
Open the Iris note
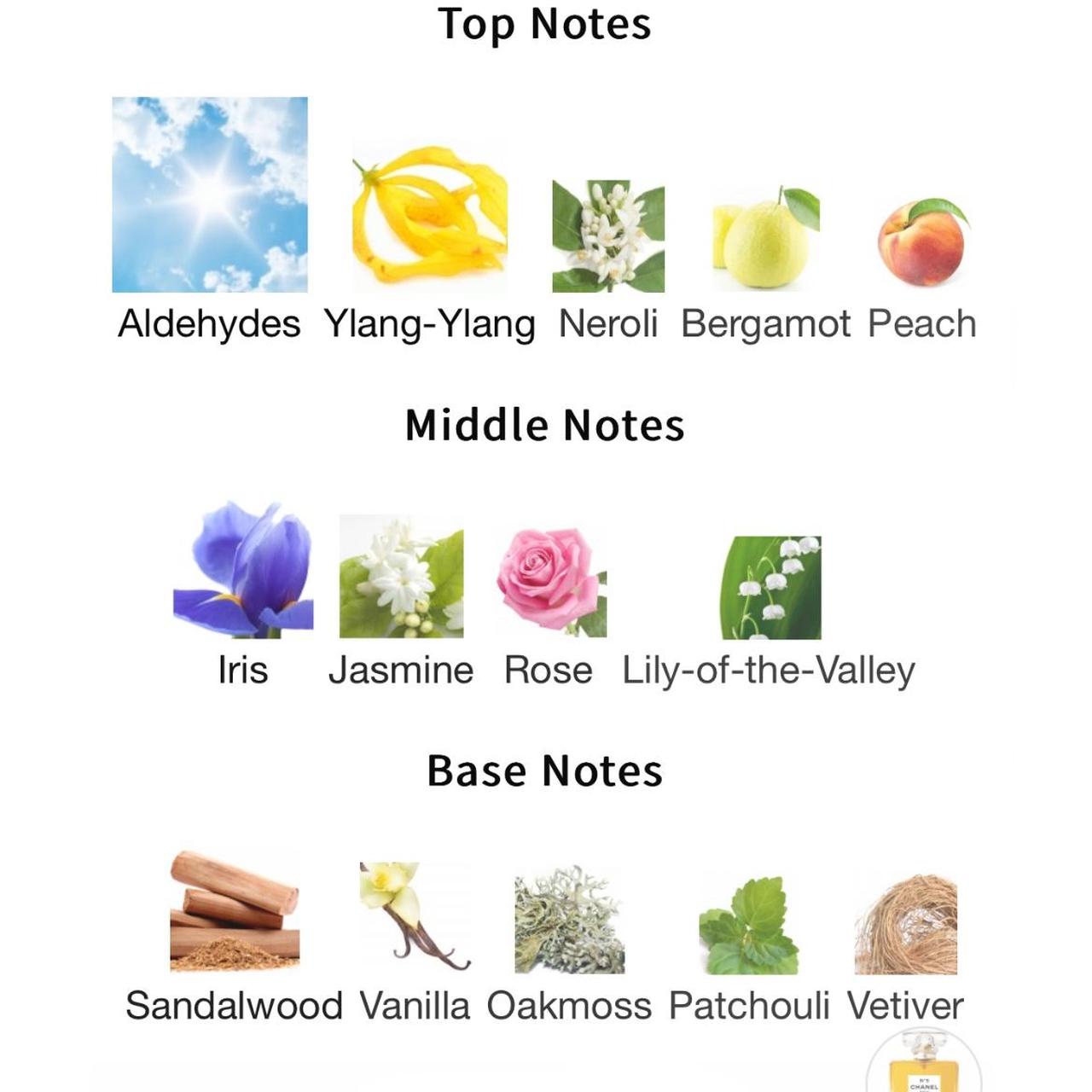243,570
